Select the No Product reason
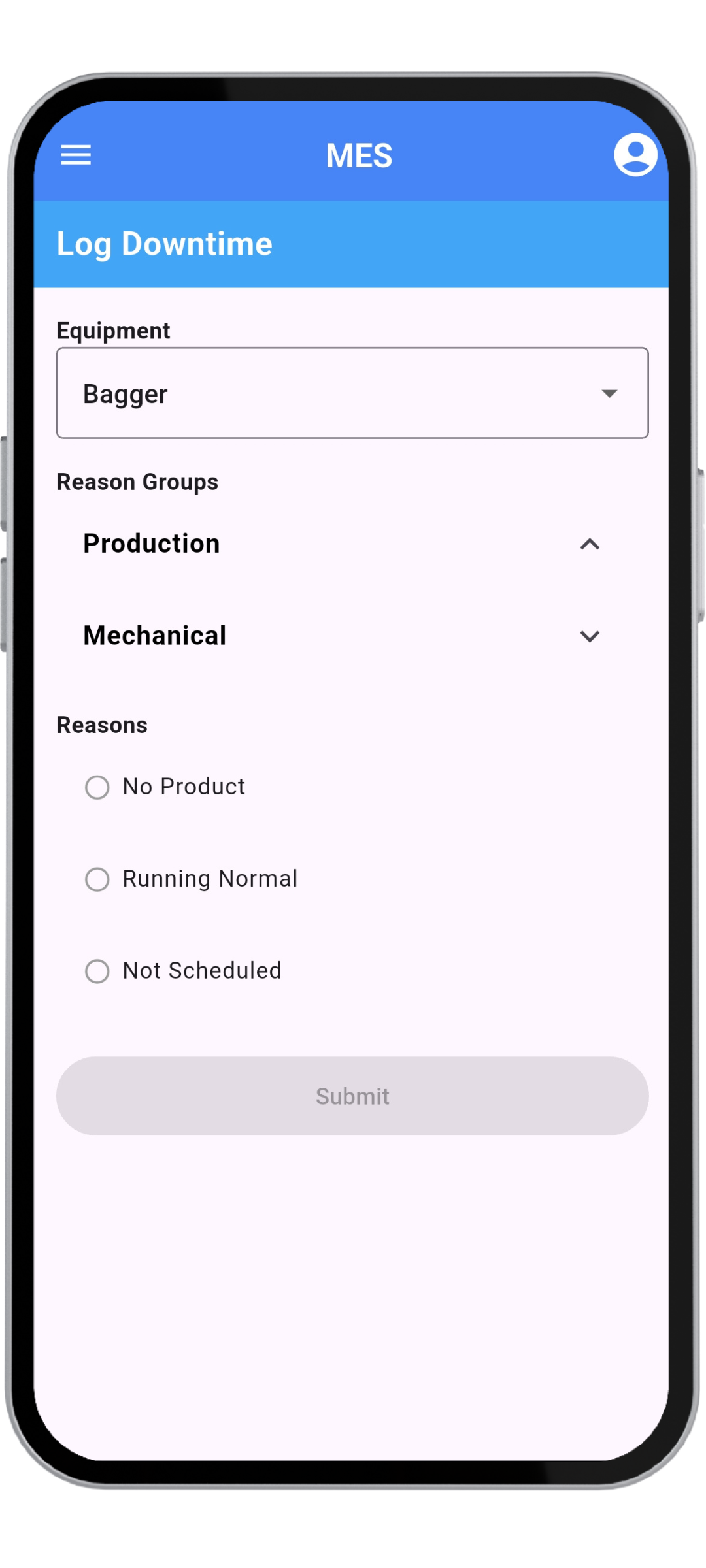This screenshot has width=706, height=1568. [97, 787]
